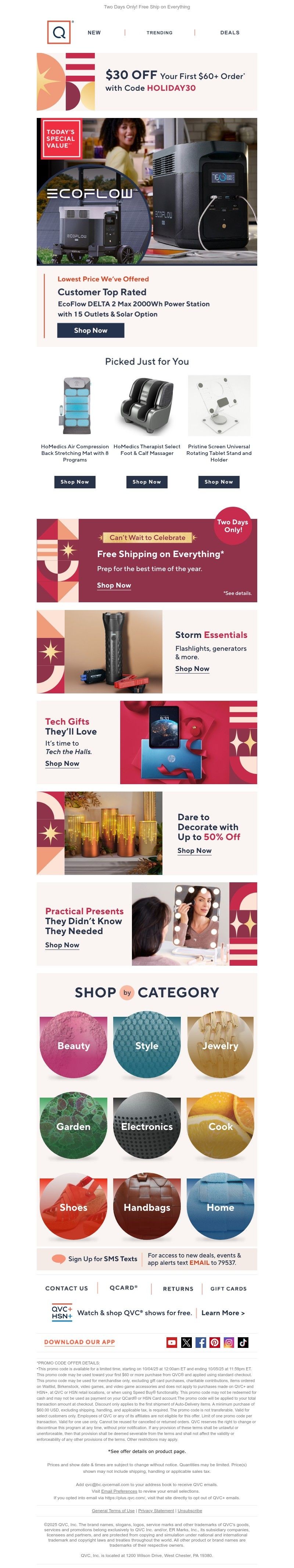
Task: Shop the HoMedics Foot & Calf Massager
Action: (x=147, y=481)
